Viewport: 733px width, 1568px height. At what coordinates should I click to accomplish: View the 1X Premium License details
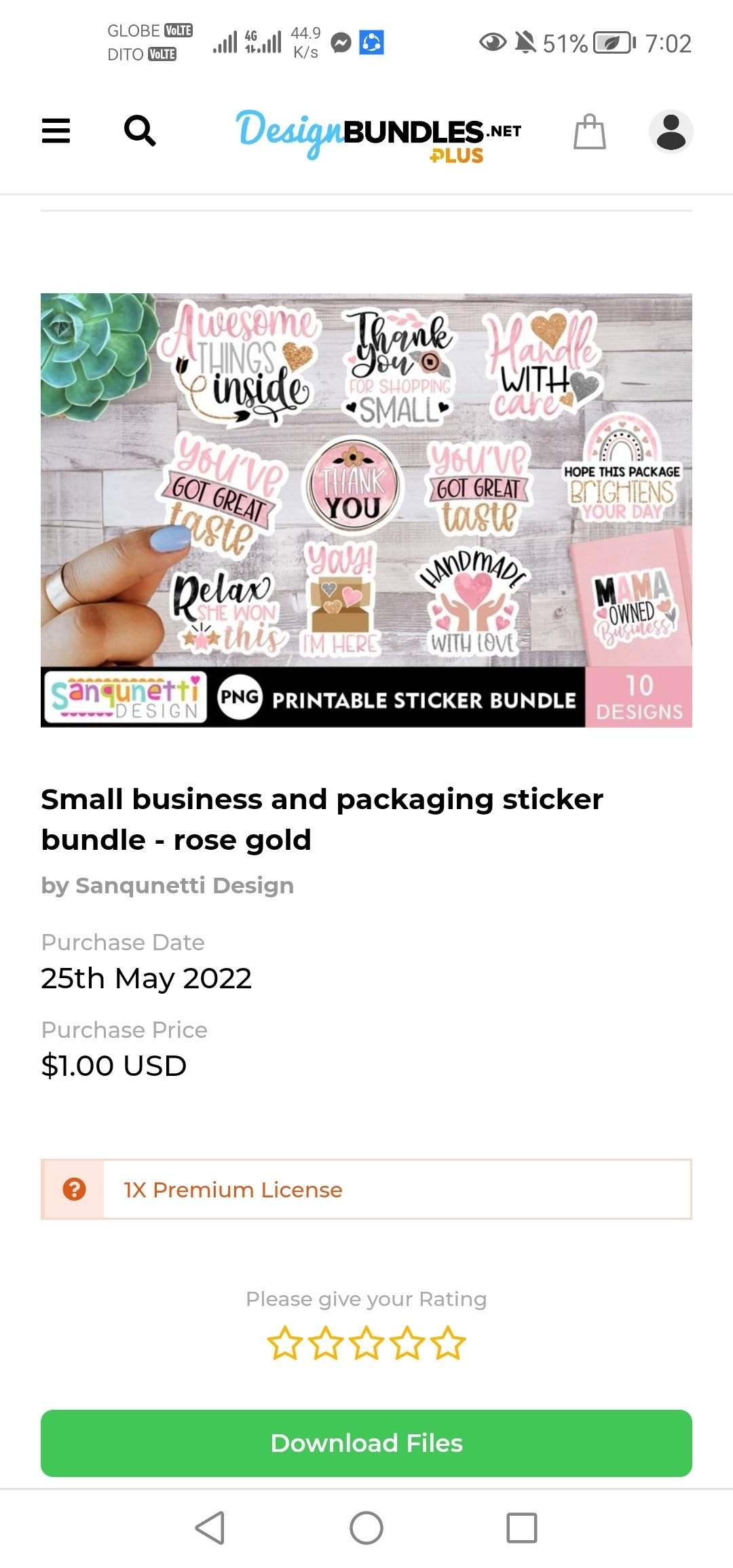233,1189
